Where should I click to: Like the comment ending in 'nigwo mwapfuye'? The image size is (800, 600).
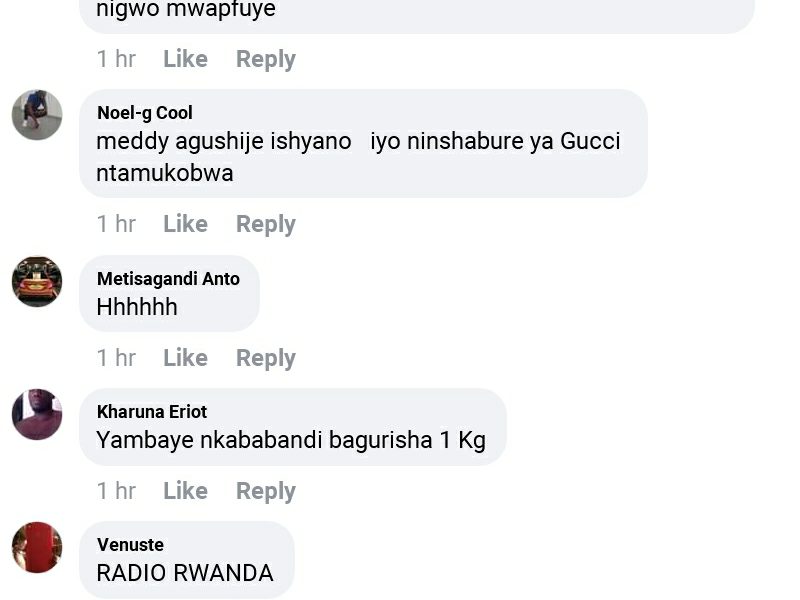185,59
